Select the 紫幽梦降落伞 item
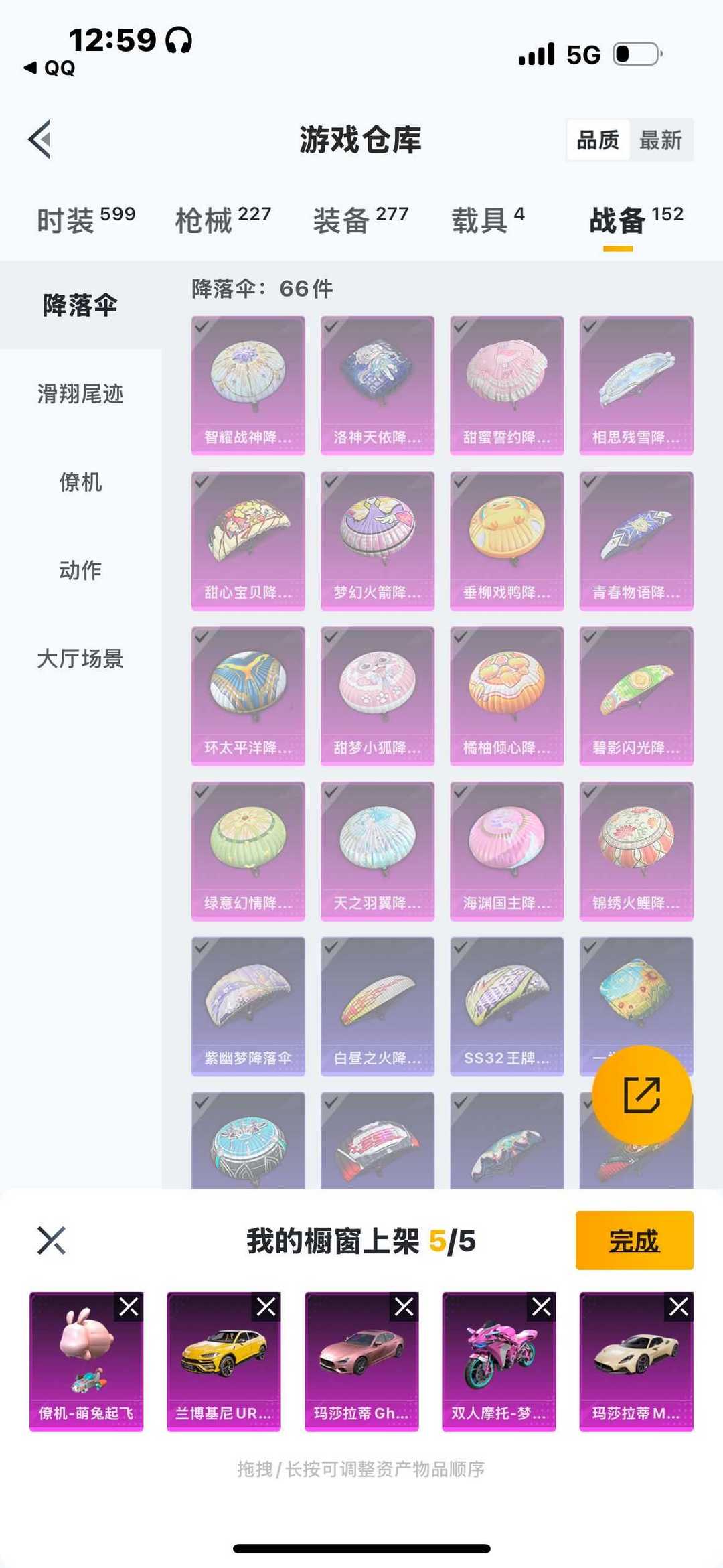 coord(248,1006)
